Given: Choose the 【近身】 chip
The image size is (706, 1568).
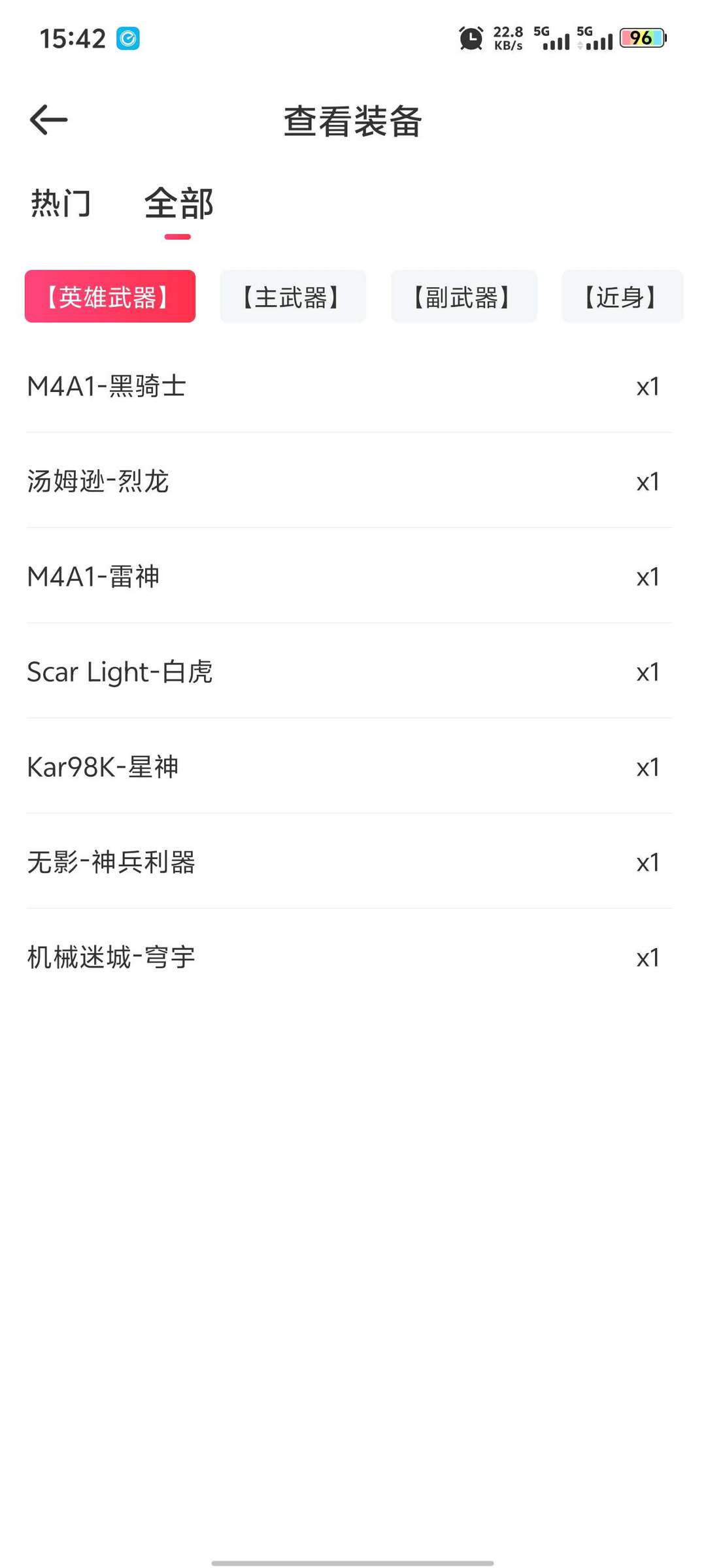Looking at the screenshot, I should coord(622,297).
